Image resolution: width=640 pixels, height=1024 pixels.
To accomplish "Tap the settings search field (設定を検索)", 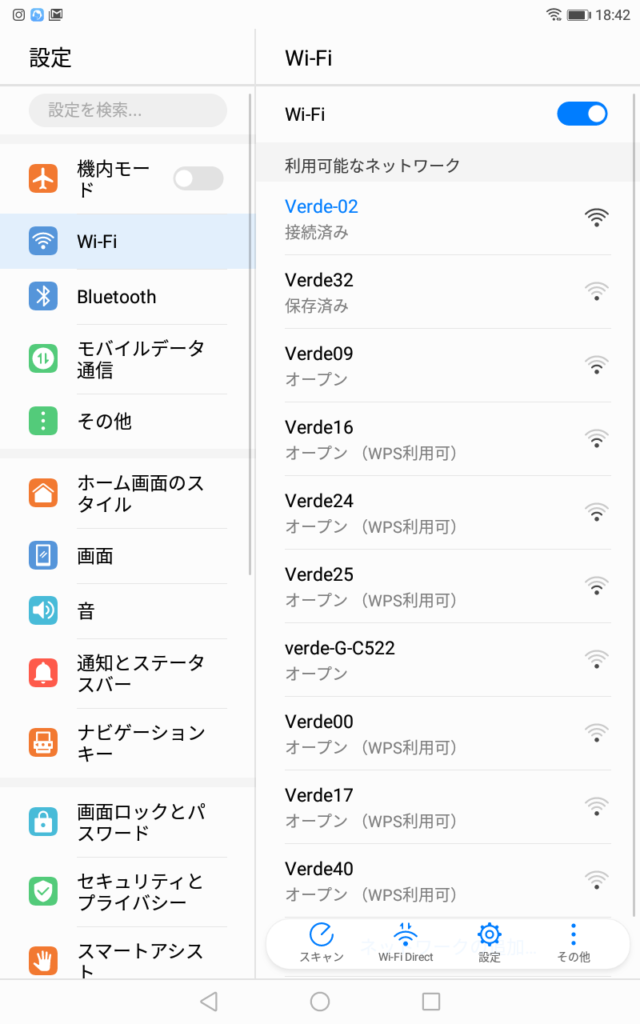I will [128, 110].
